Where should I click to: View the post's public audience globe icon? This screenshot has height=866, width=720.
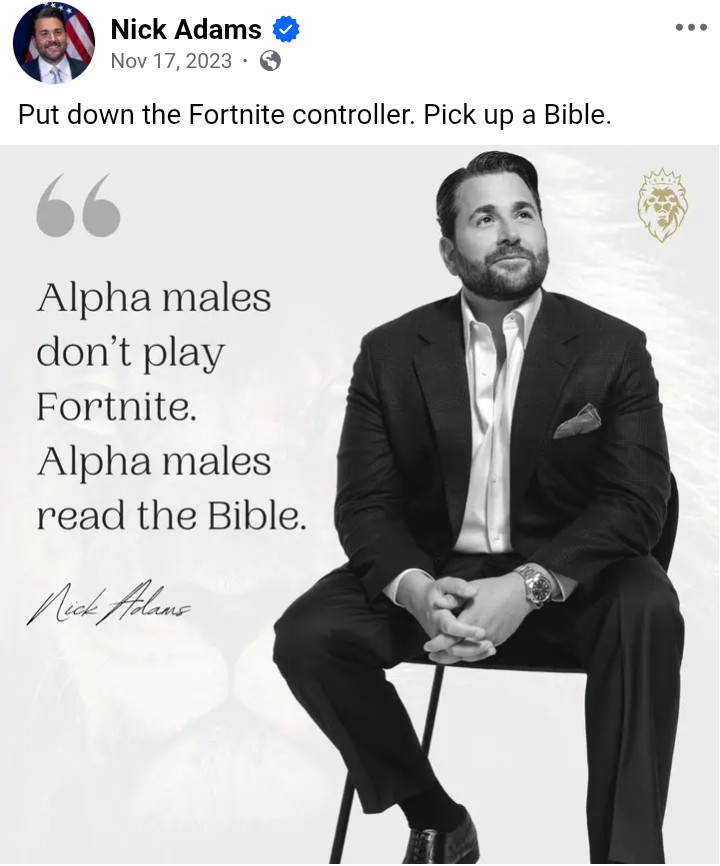(270, 61)
